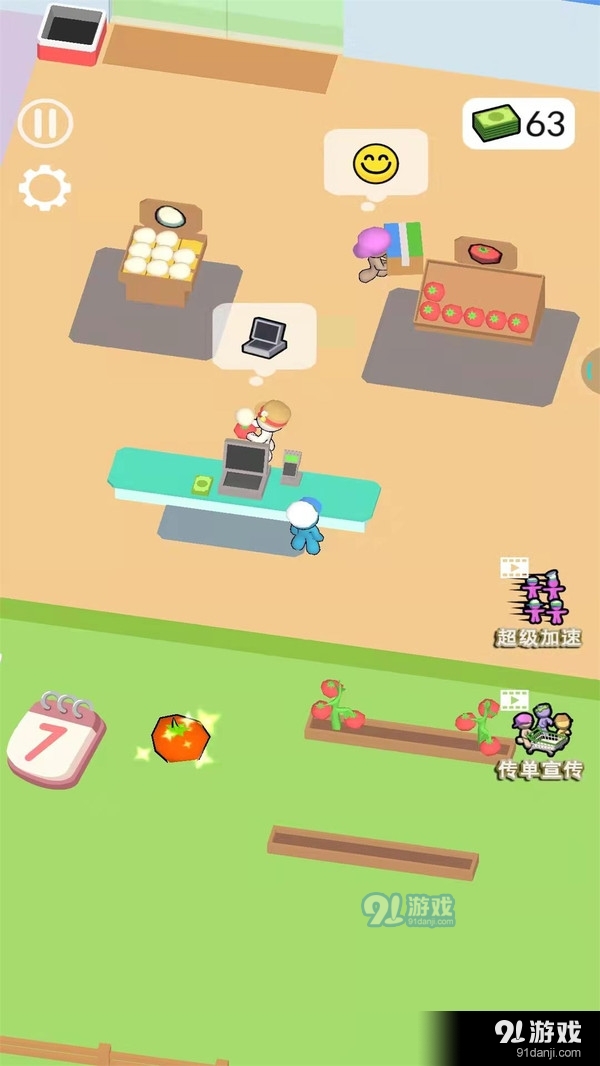Screen dimensions: 600x1066
Task: Activate the 超级加速 video boost
Action: [538, 602]
